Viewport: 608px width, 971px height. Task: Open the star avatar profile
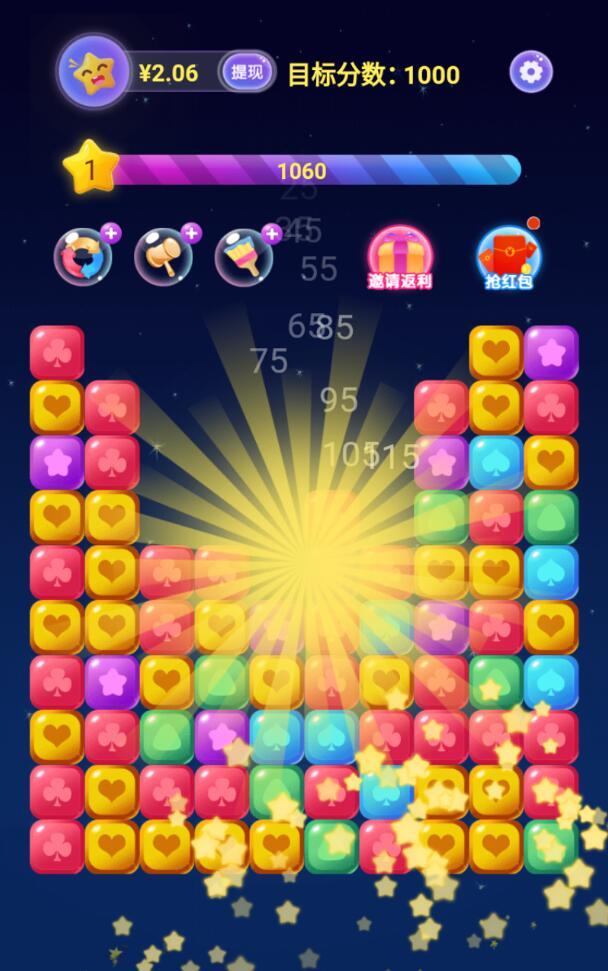[x=93, y=72]
